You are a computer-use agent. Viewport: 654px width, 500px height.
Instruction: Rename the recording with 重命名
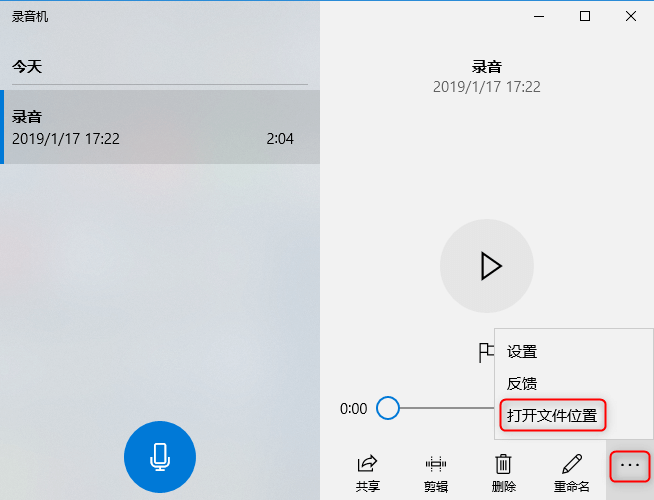(571, 473)
